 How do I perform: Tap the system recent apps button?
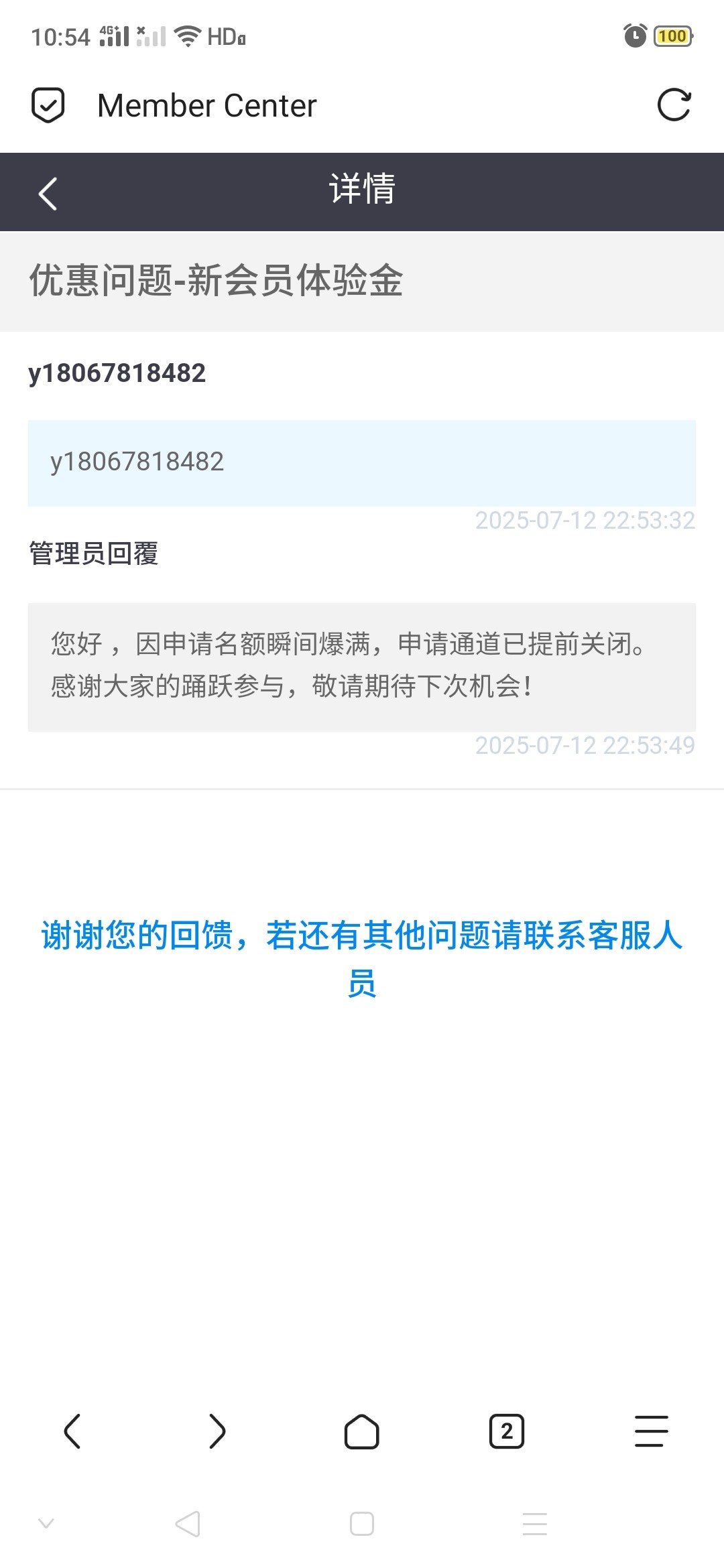pyautogui.click(x=535, y=1524)
